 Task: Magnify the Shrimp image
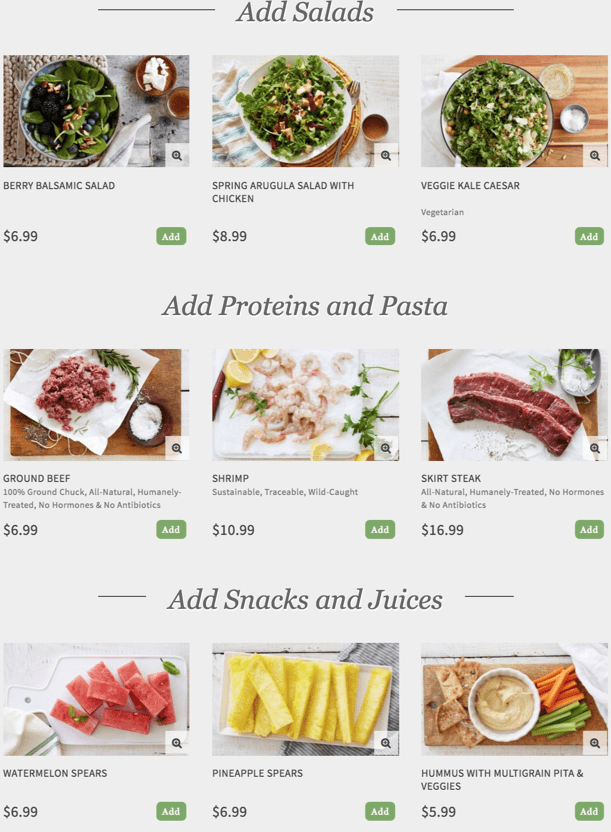click(x=386, y=449)
